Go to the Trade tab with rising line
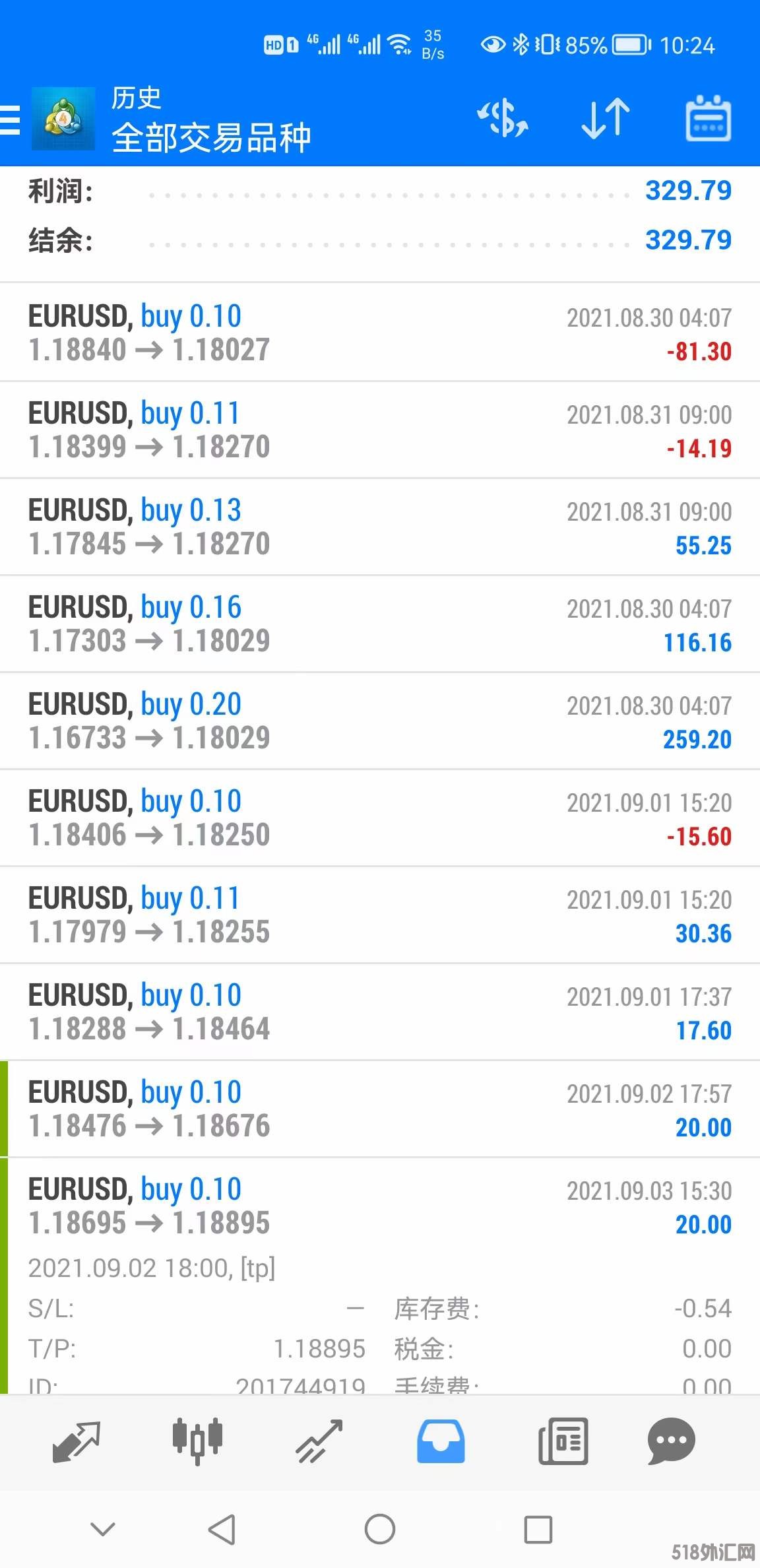 pos(319,1441)
